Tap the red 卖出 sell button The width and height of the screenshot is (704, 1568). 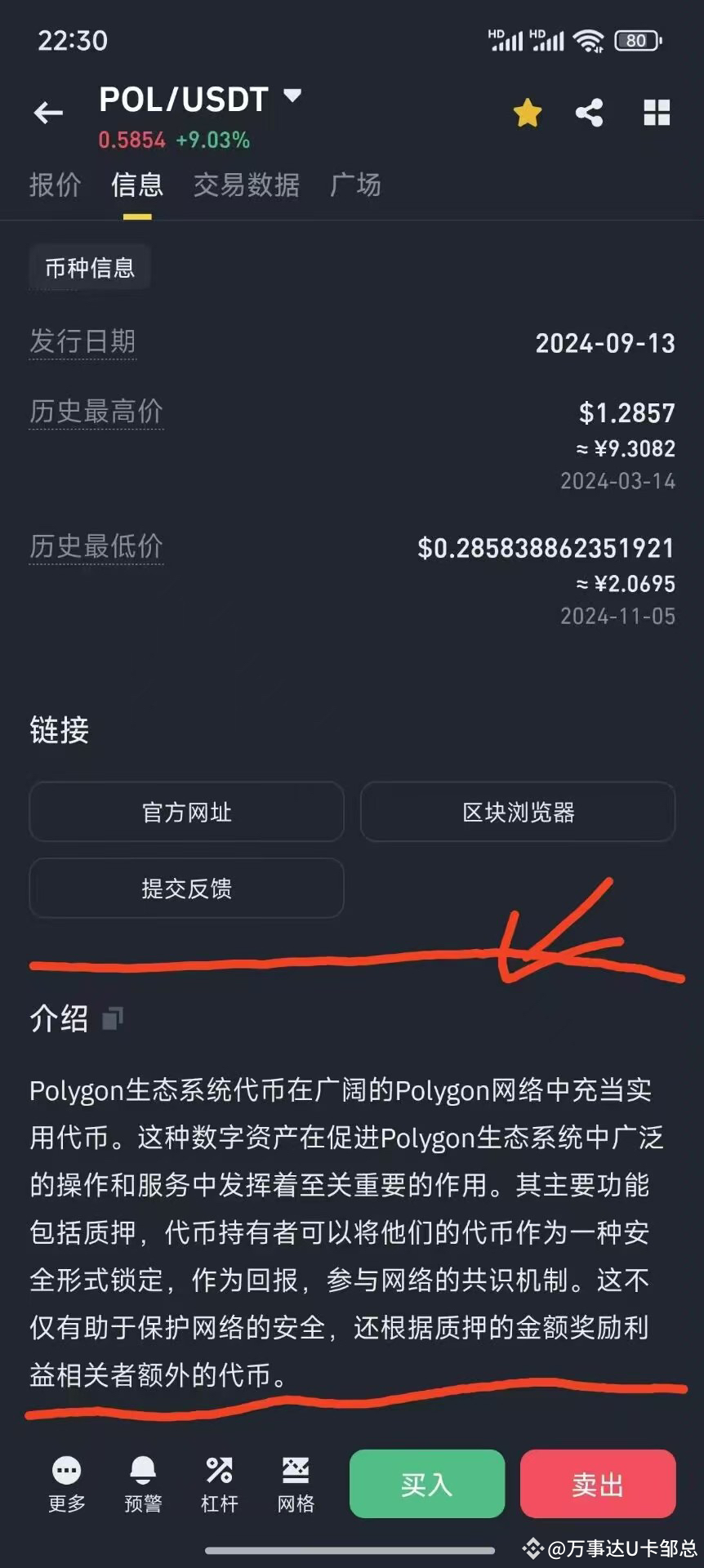click(x=597, y=1485)
